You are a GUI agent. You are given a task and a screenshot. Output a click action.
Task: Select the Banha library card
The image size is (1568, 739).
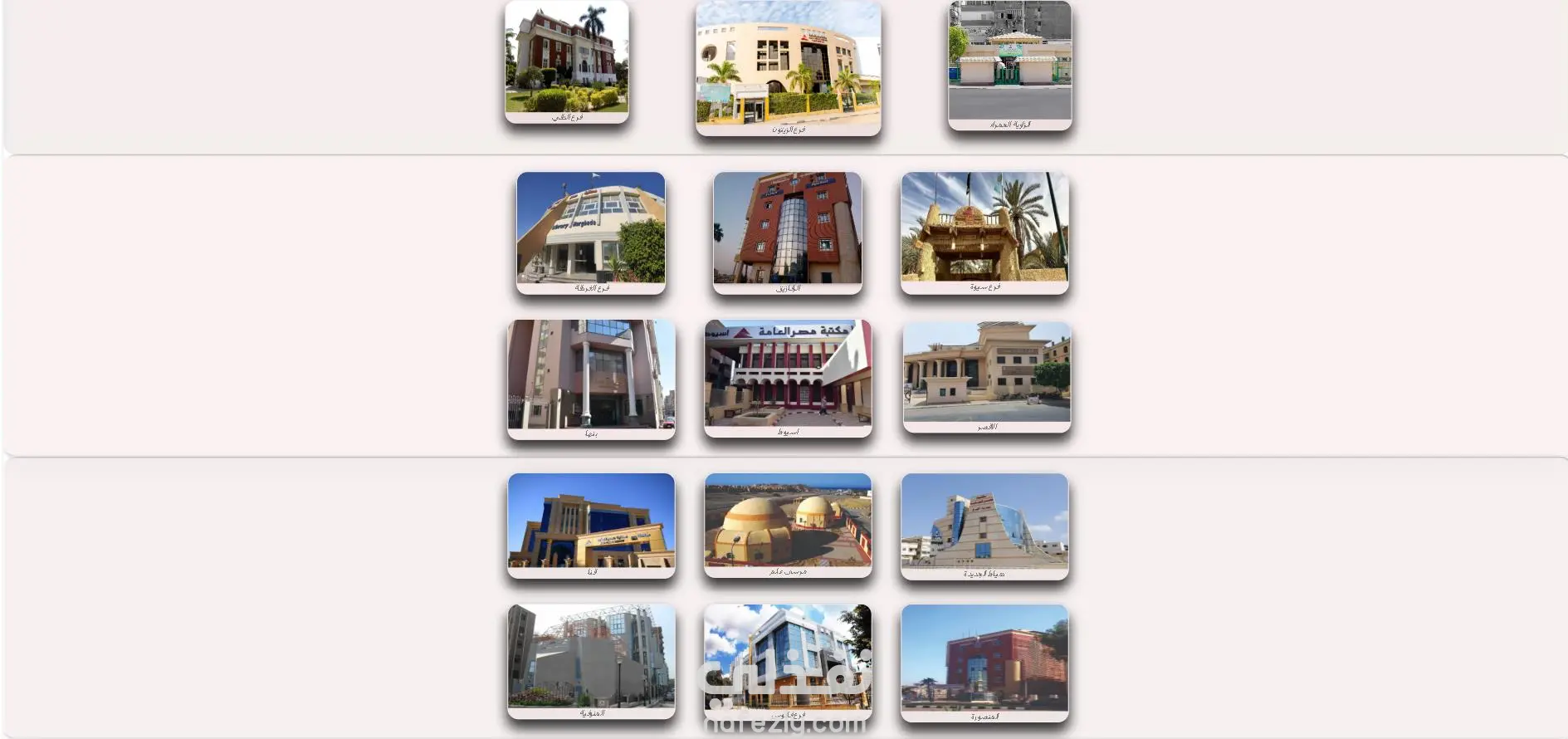tap(591, 377)
